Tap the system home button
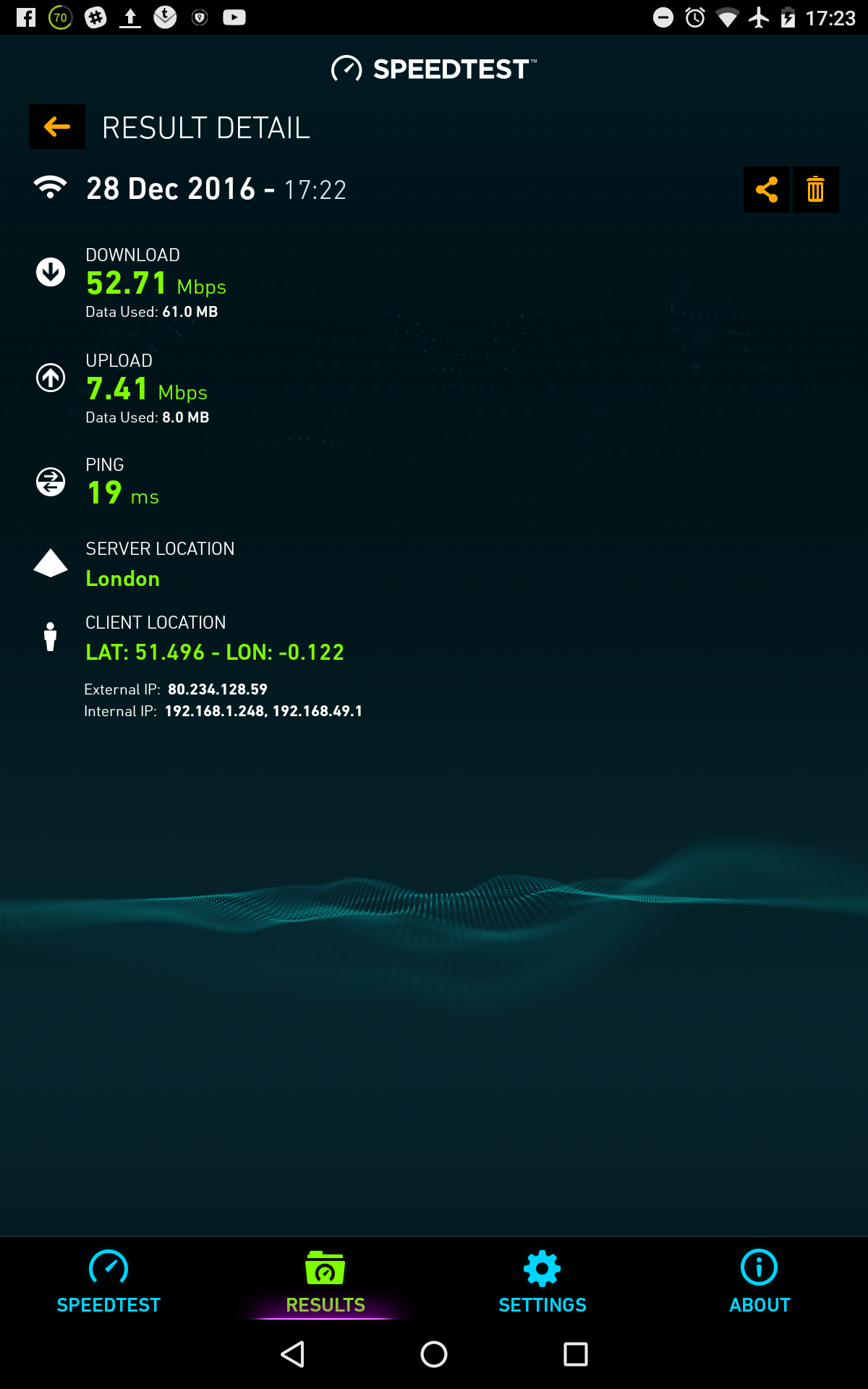The height and width of the screenshot is (1389, 868). pos(434,1354)
